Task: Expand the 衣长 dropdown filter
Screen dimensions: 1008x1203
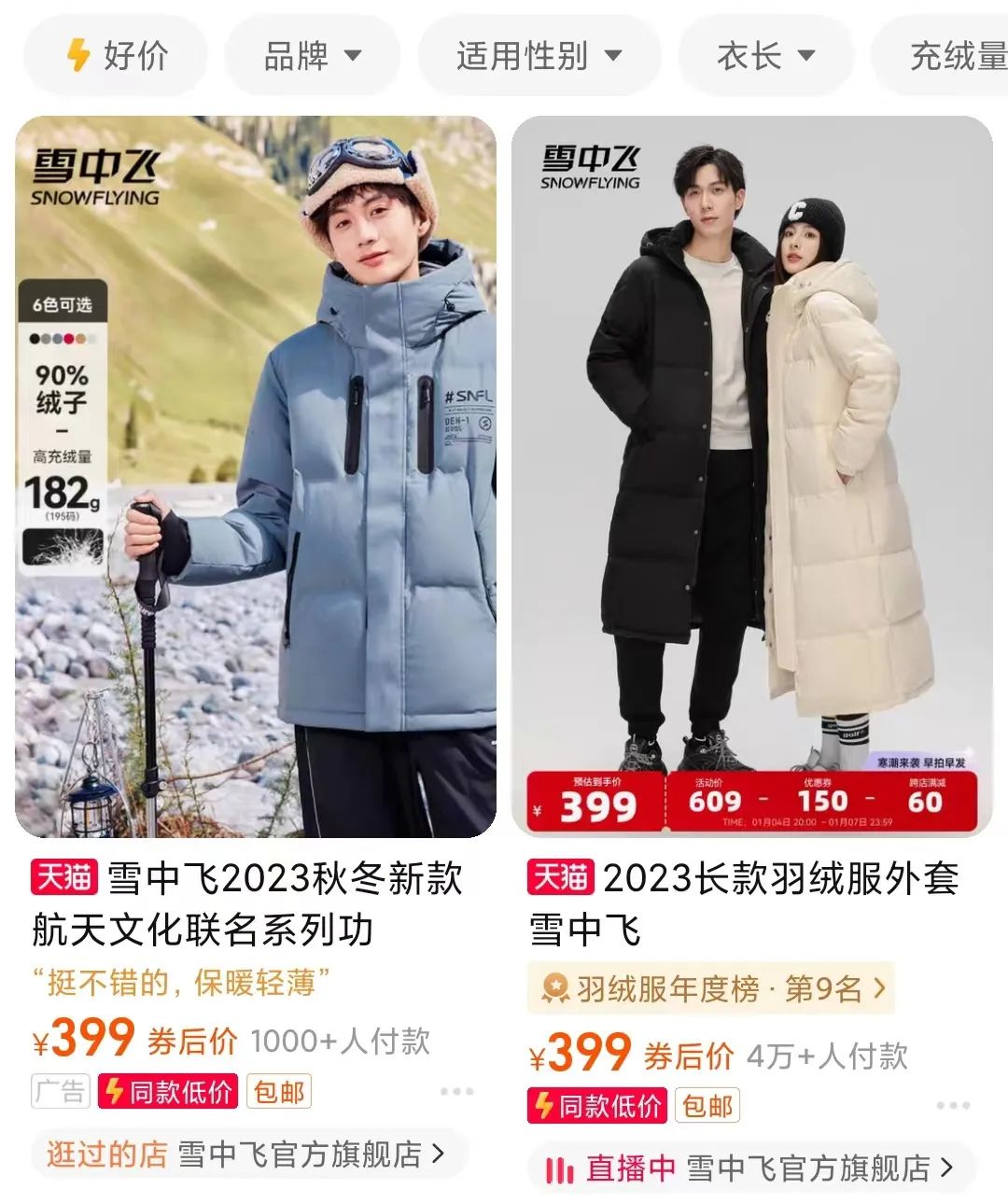Action: pos(765,56)
